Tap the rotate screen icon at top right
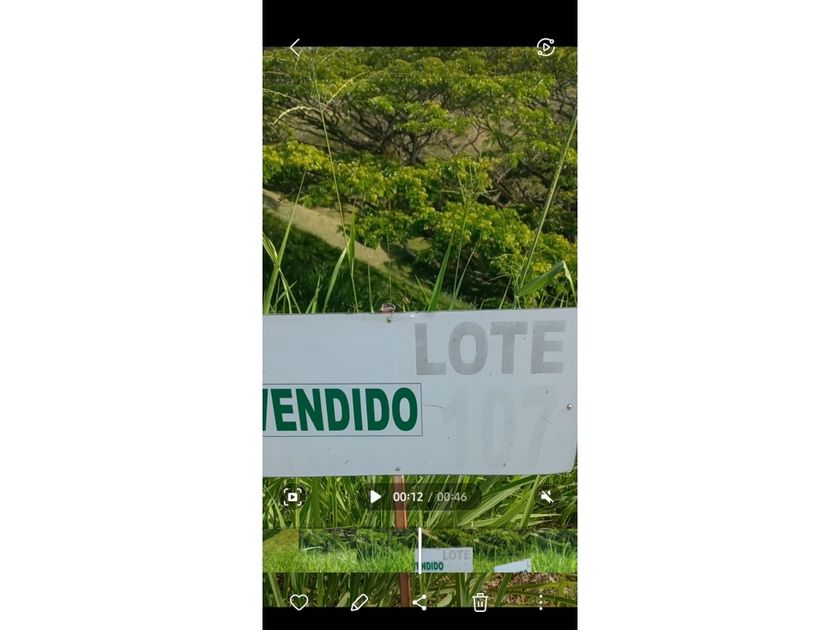Image resolution: width=840 pixels, height=630 pixels. (x=545, y=47)
